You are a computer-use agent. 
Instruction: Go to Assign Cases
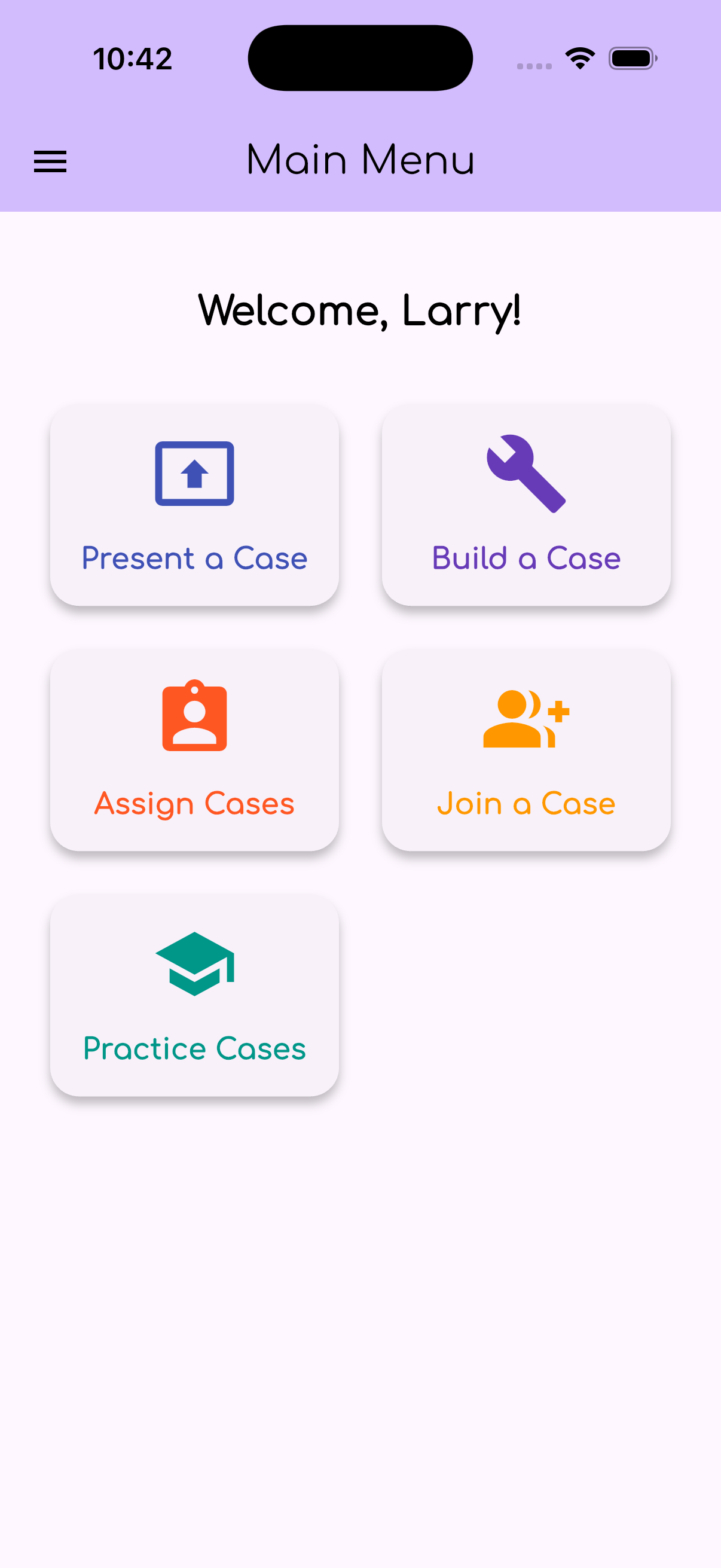pos(194,751)
